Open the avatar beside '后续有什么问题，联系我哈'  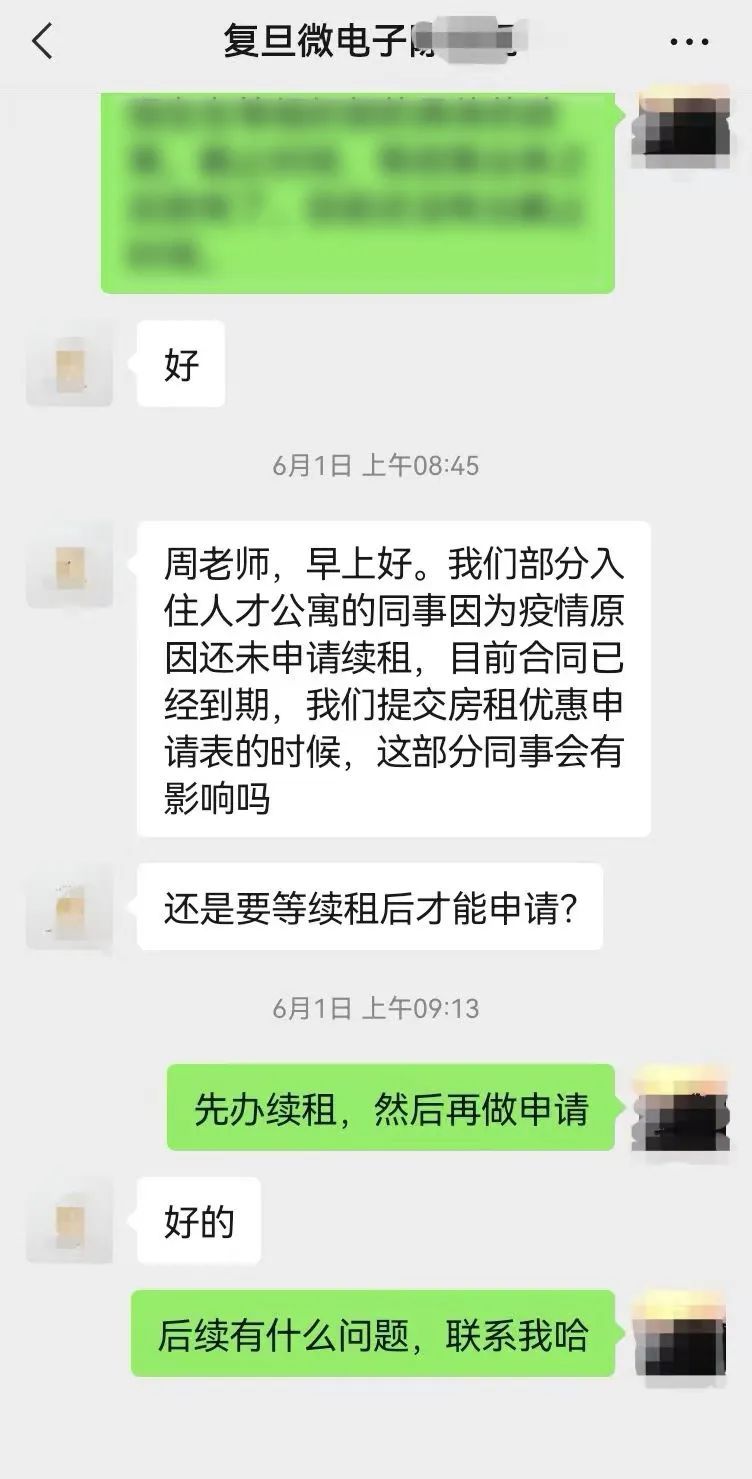[680, 1333]
